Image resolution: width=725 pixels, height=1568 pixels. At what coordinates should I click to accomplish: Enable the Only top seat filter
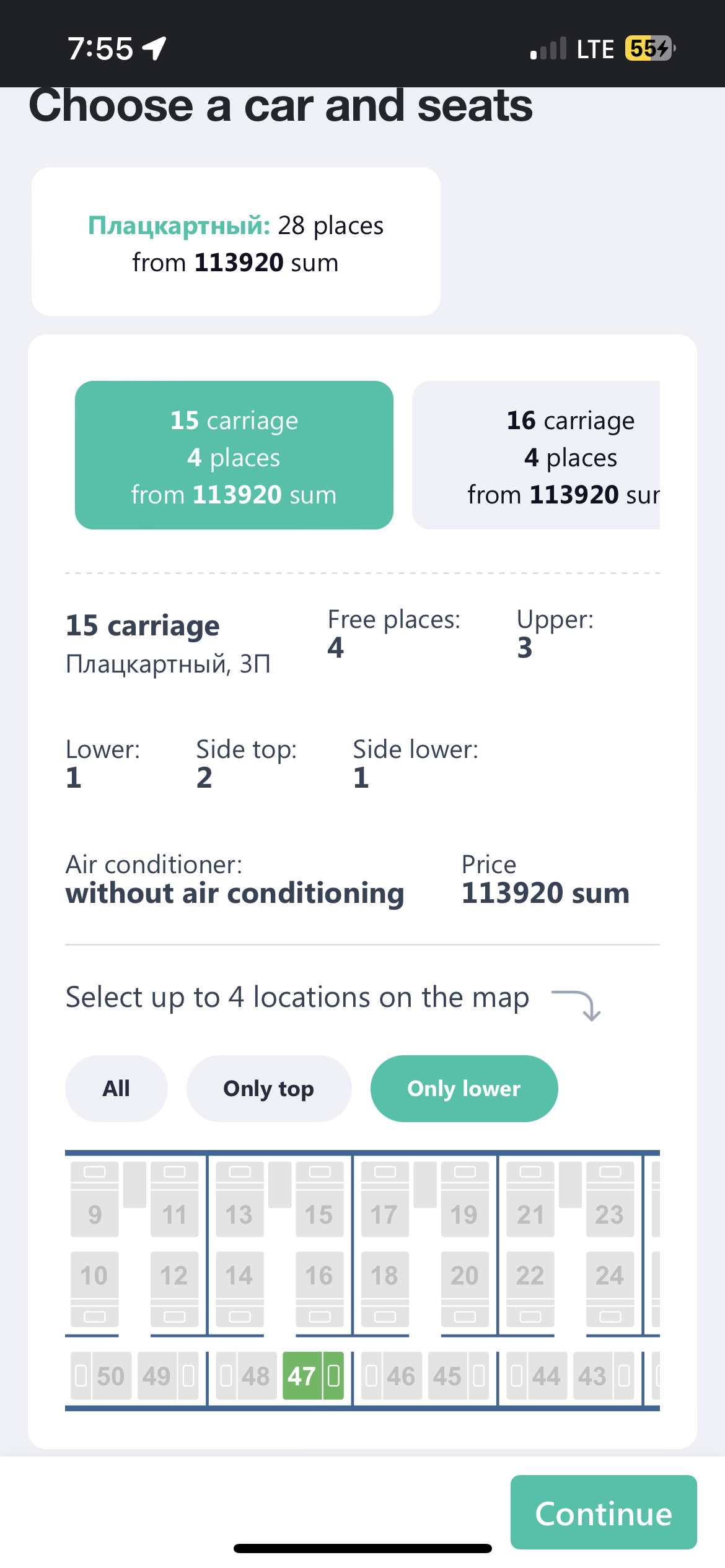tap(268, 1088)
